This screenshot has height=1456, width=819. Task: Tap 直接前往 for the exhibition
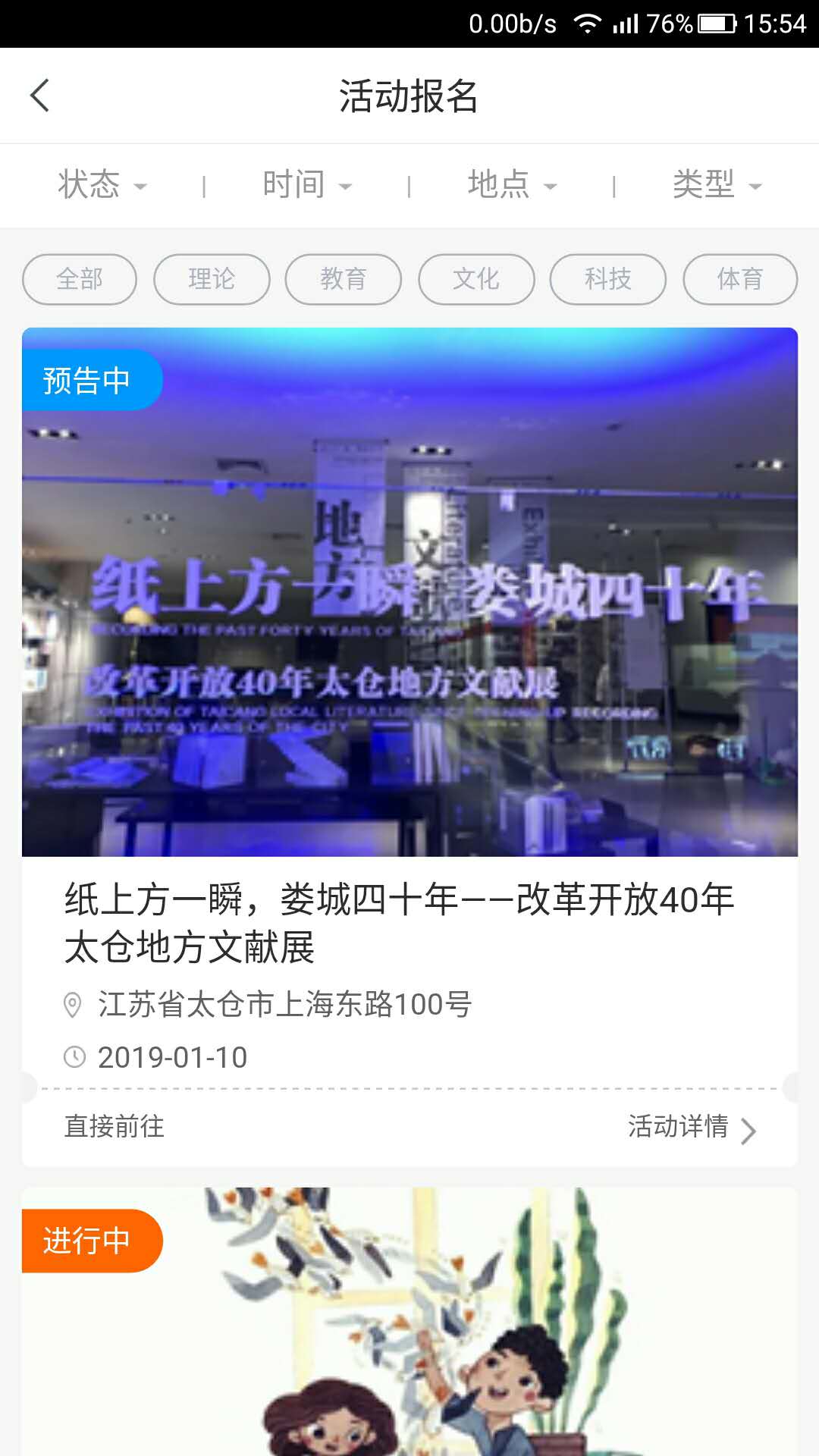pos(114,1127)
